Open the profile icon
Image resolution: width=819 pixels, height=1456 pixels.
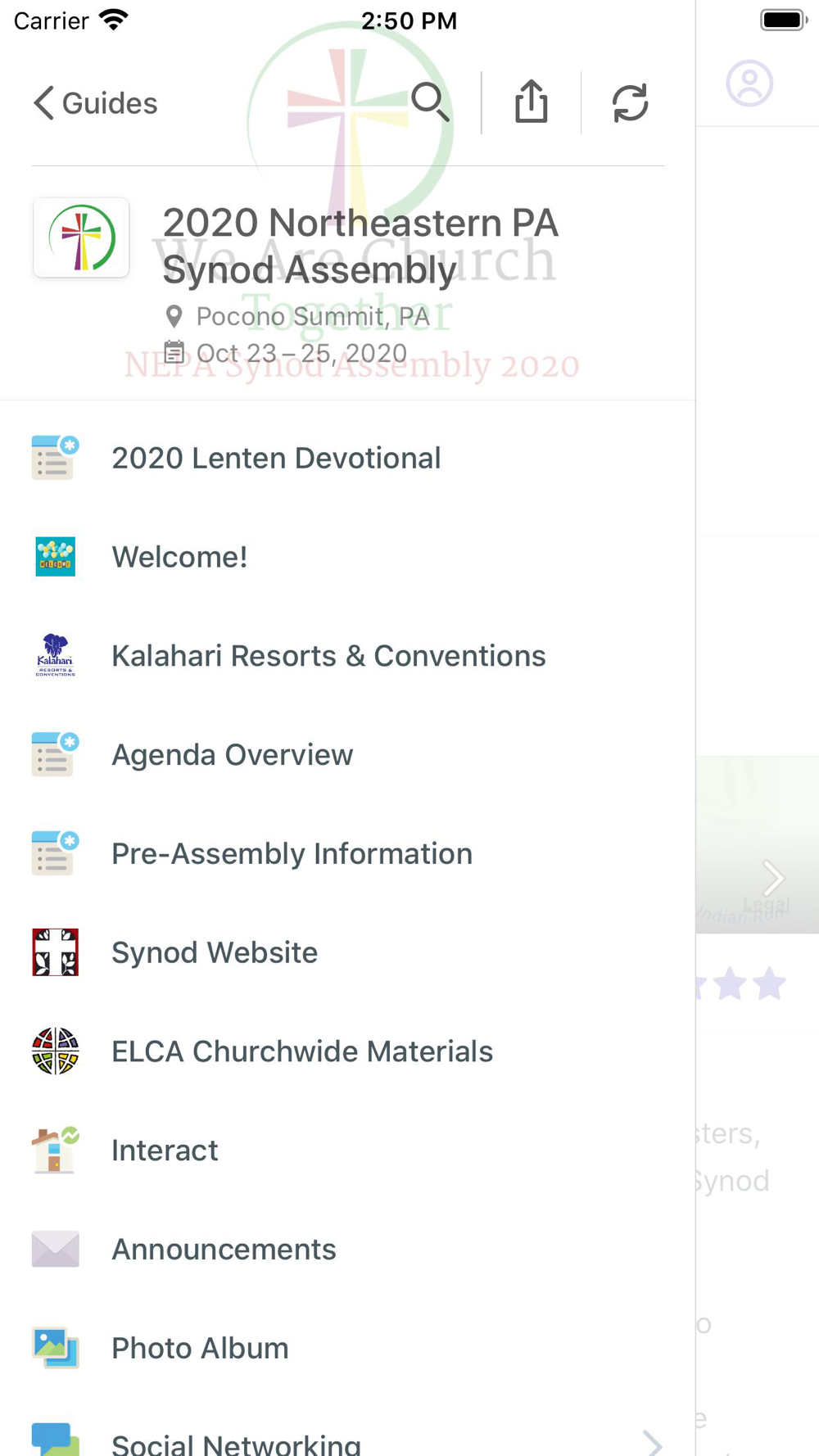pos(749,83)
